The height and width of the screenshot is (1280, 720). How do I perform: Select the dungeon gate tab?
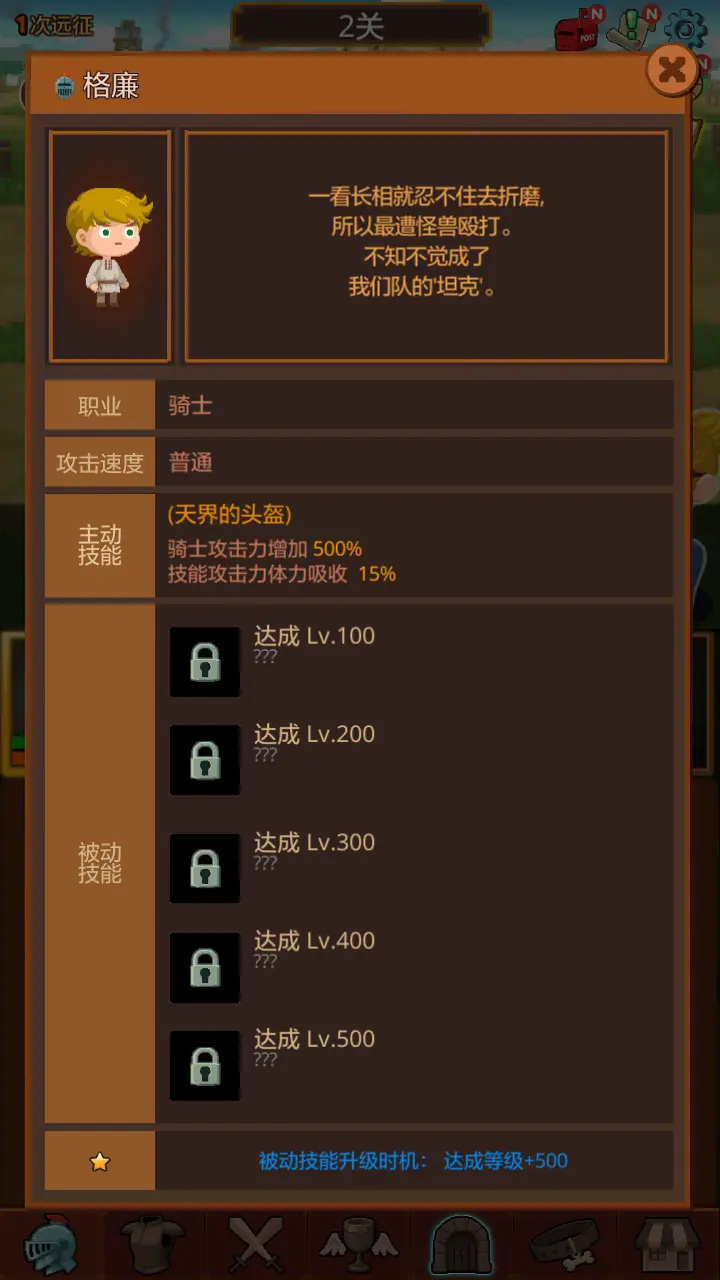pos(462,1244)
